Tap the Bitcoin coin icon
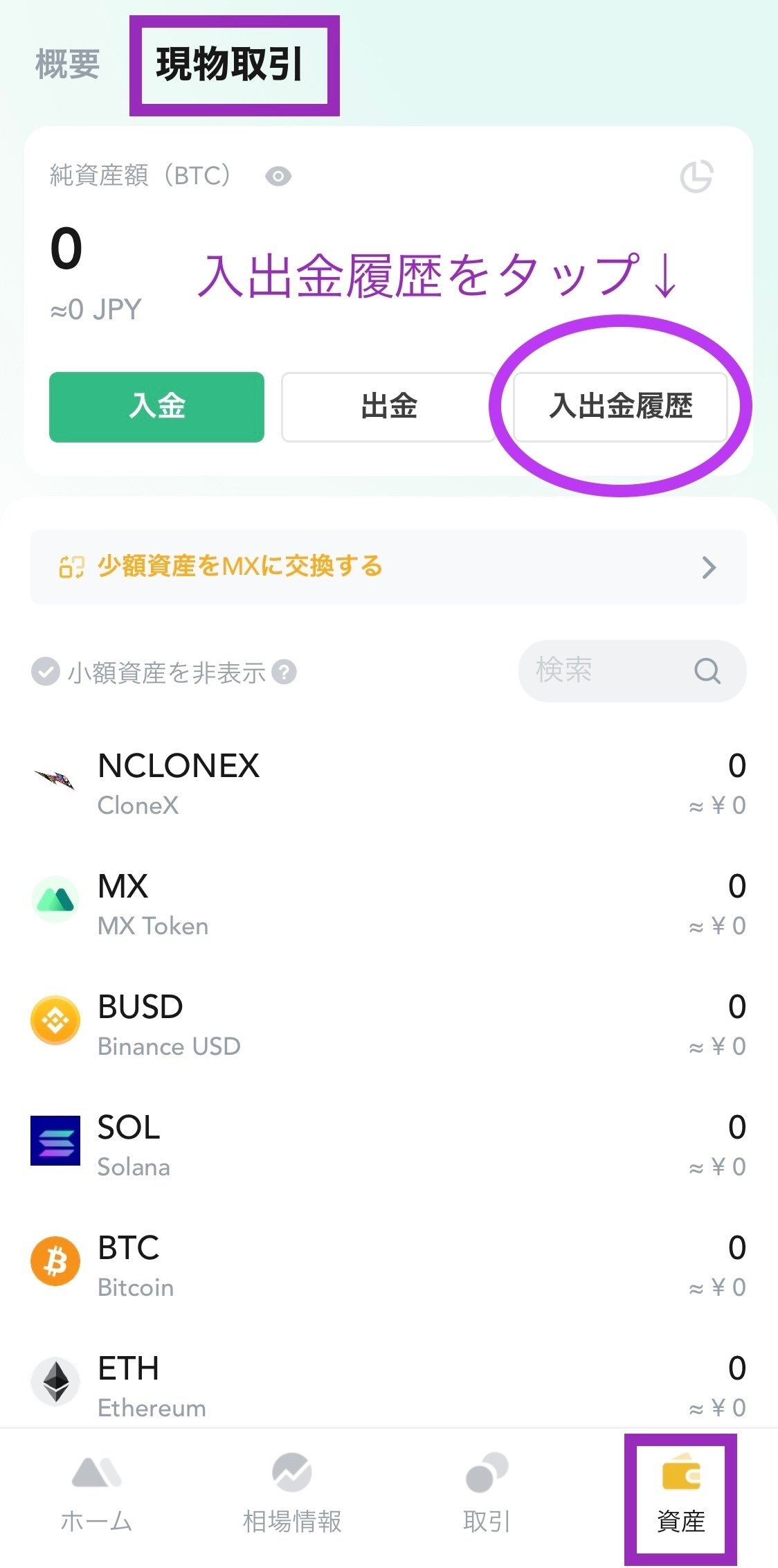This screenshot has height=1568, width=778. pyautogui.click(x=55, y=1262)
